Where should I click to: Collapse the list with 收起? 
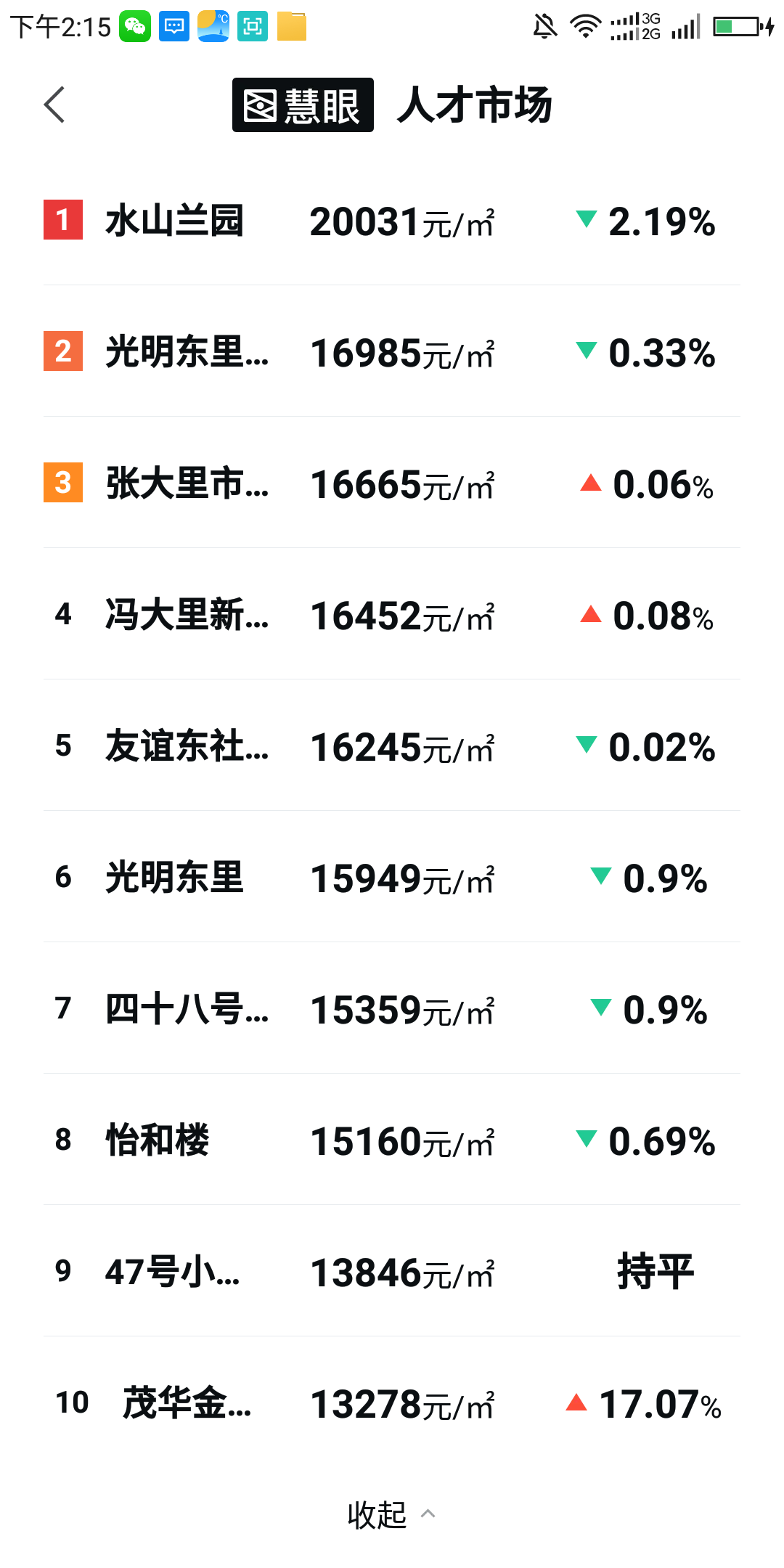click(x=391, y=1514)
